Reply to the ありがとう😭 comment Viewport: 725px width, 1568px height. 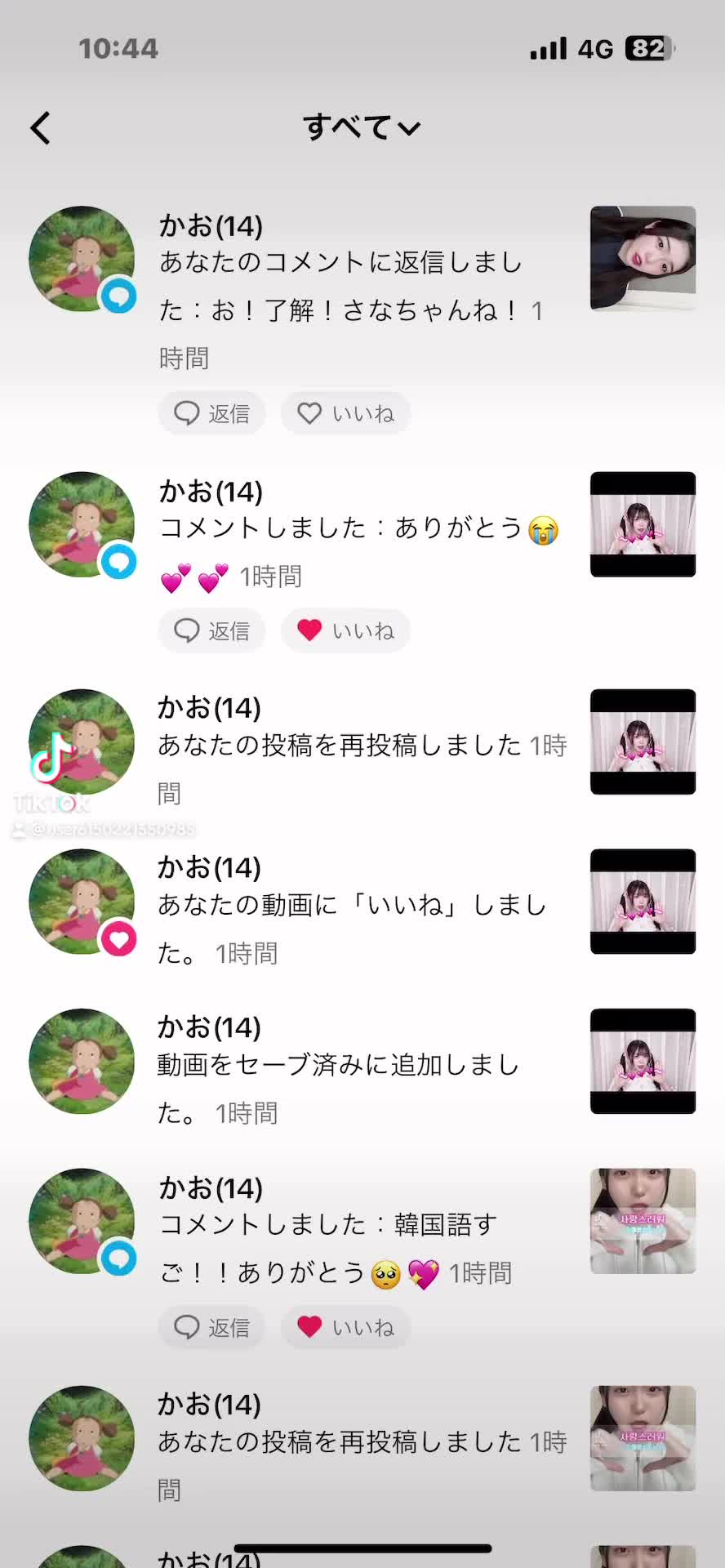(212, 630)
